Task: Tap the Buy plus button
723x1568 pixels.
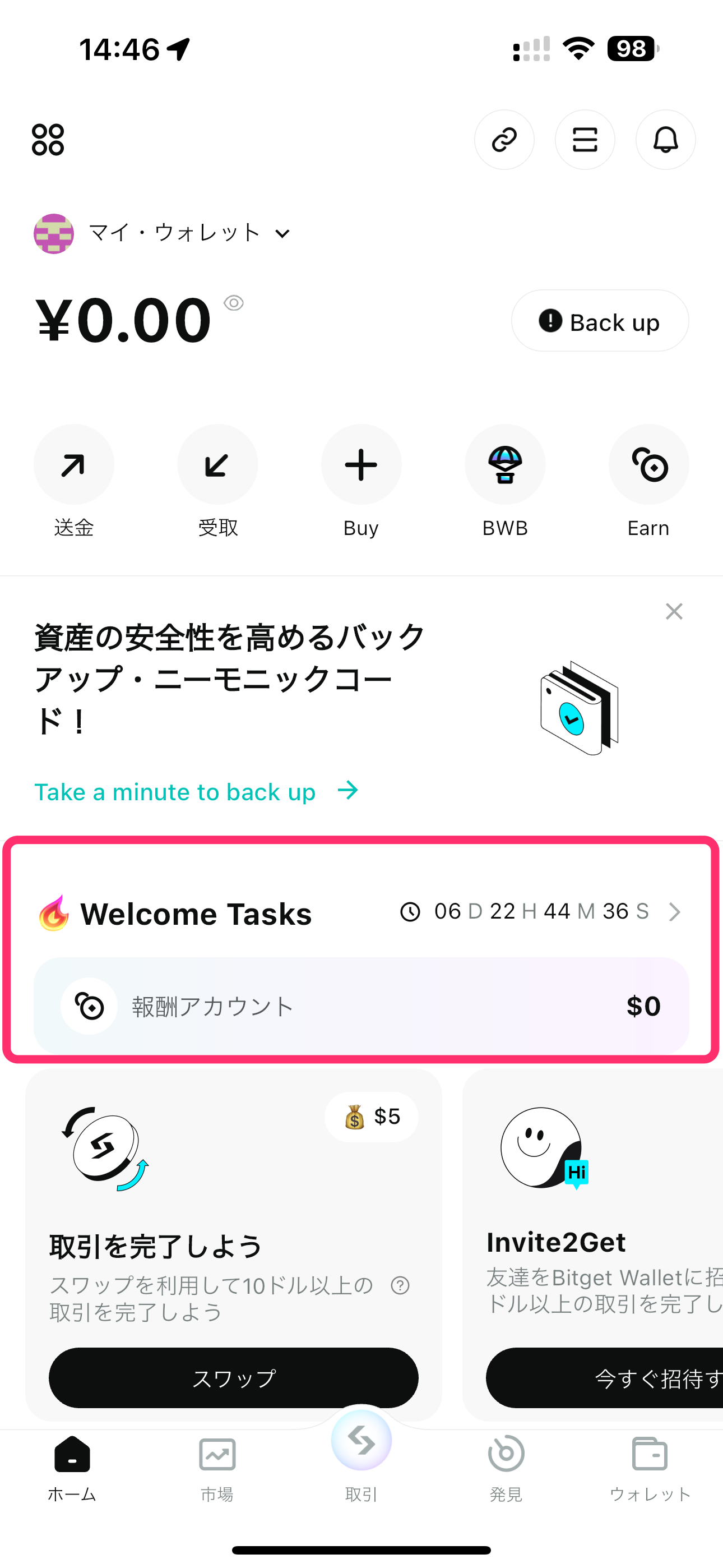Action: point(361,465)
